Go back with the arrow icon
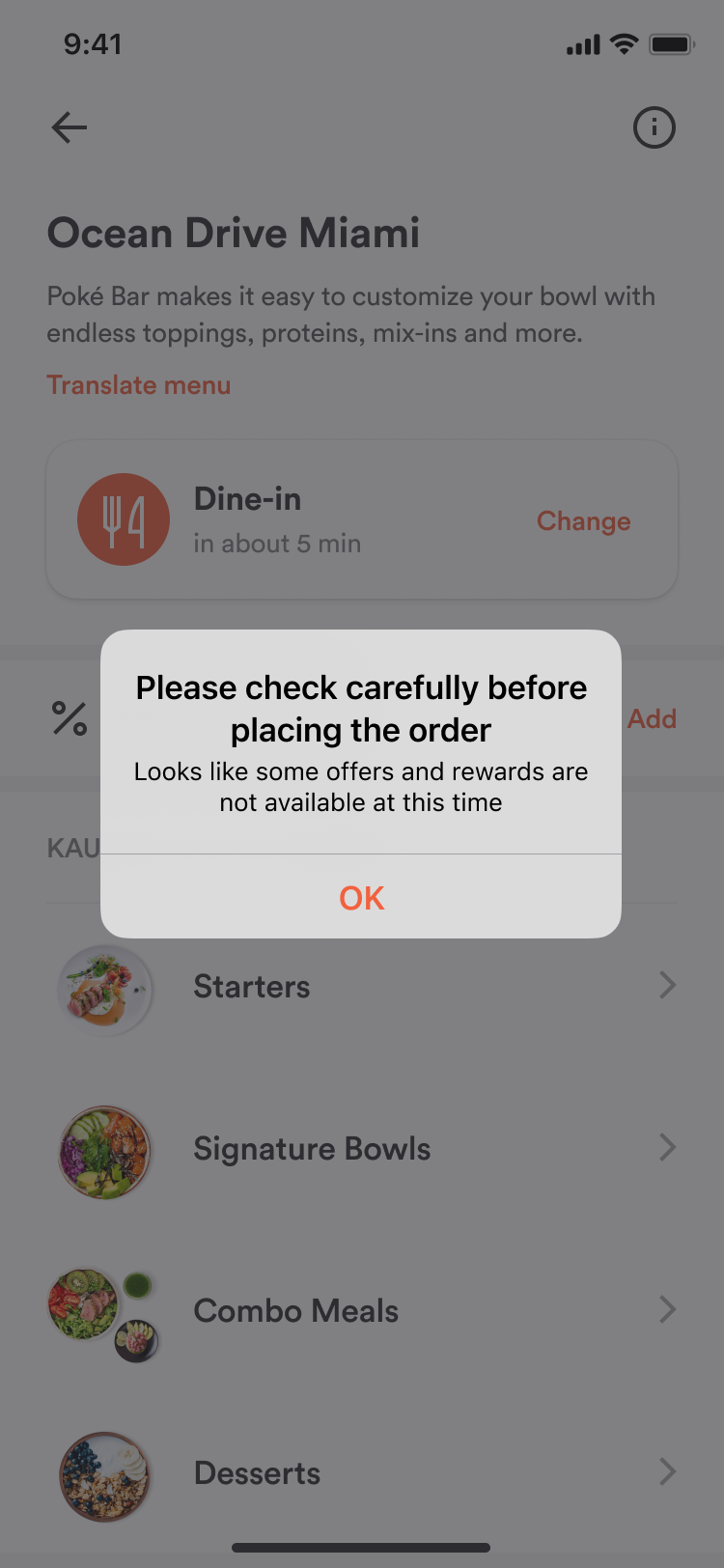The image size is (724, 1568). (x=70, y=127)
